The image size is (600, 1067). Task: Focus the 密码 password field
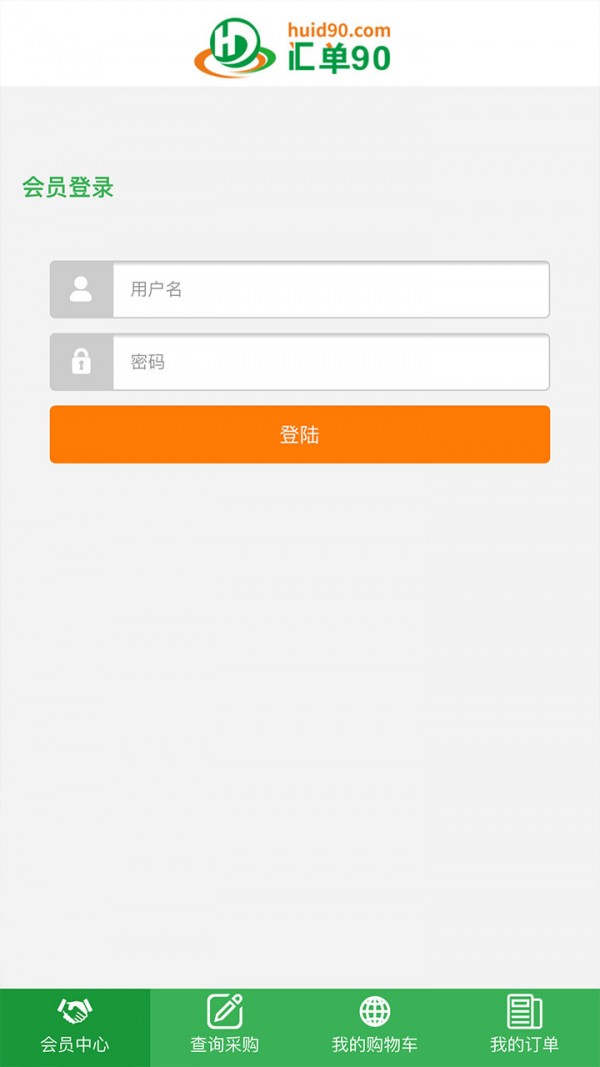(x=330, y=362)
